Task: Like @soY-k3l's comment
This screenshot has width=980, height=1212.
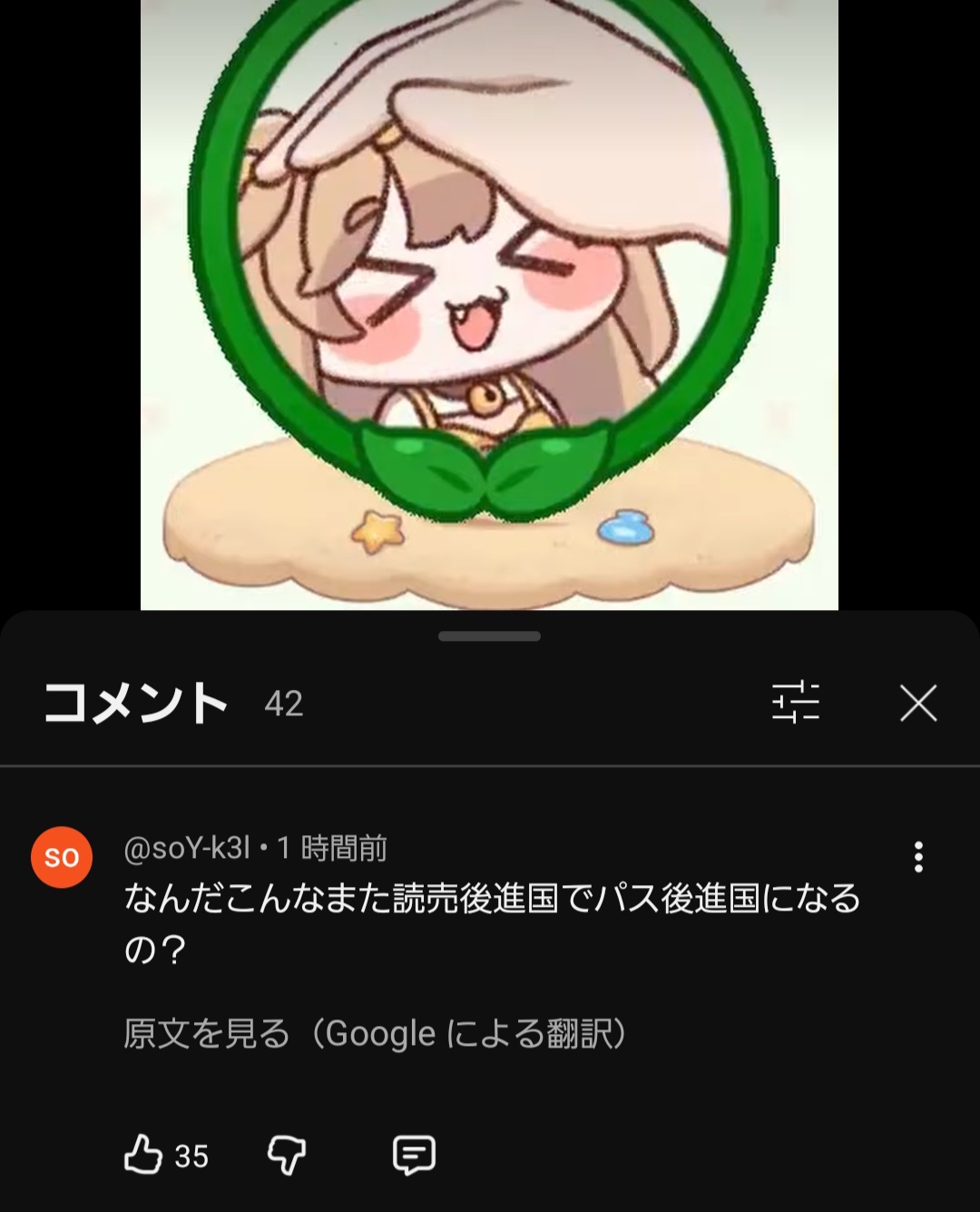Action: (143, 1155)
